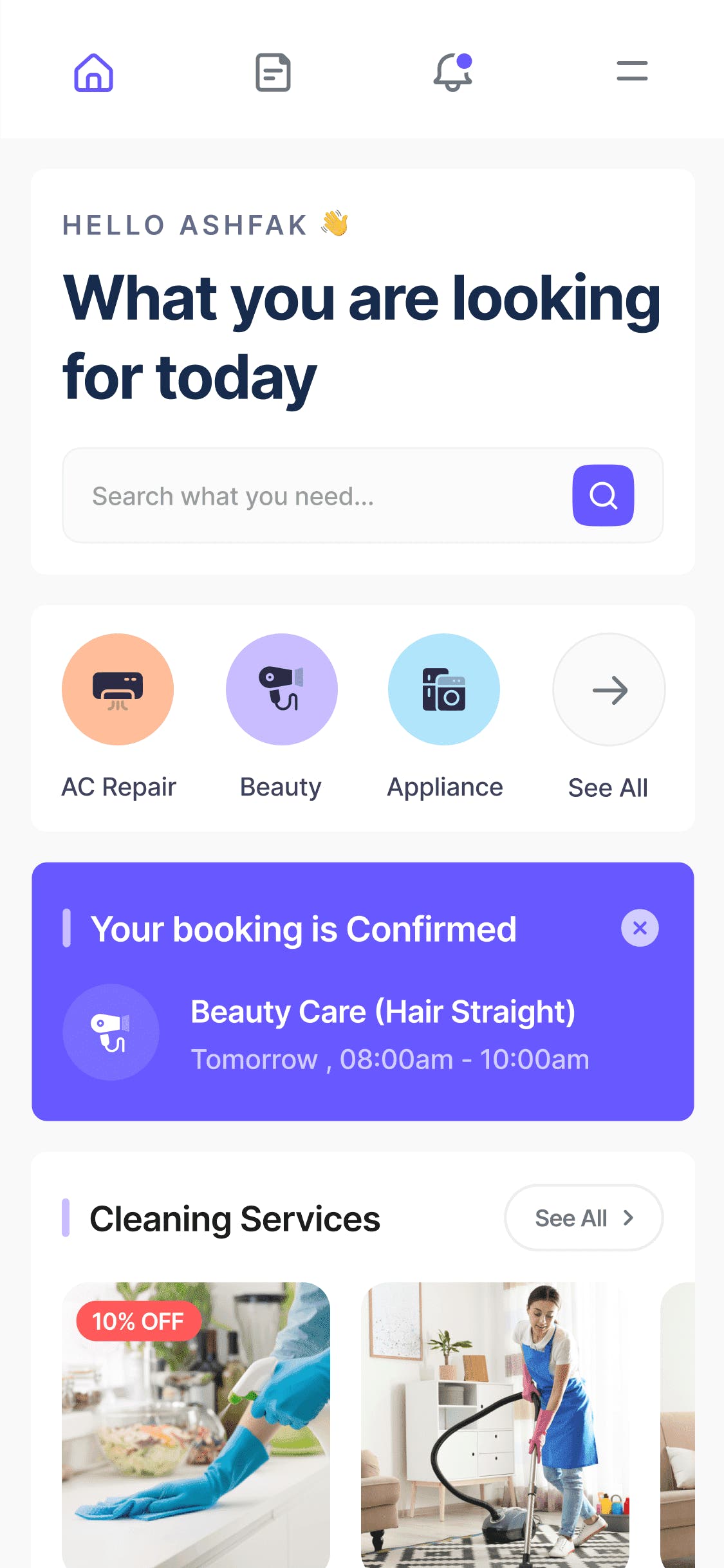
Task: Select the AC Repair category
Action: (118, 689)
